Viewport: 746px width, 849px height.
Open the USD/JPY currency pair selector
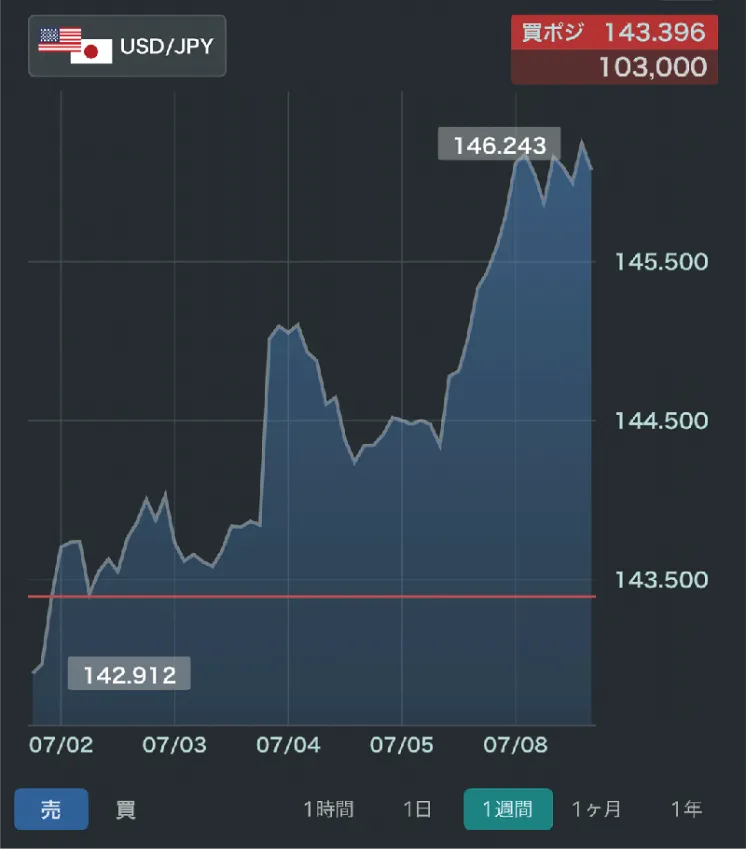pyautogui.click(x=127, y=46)
